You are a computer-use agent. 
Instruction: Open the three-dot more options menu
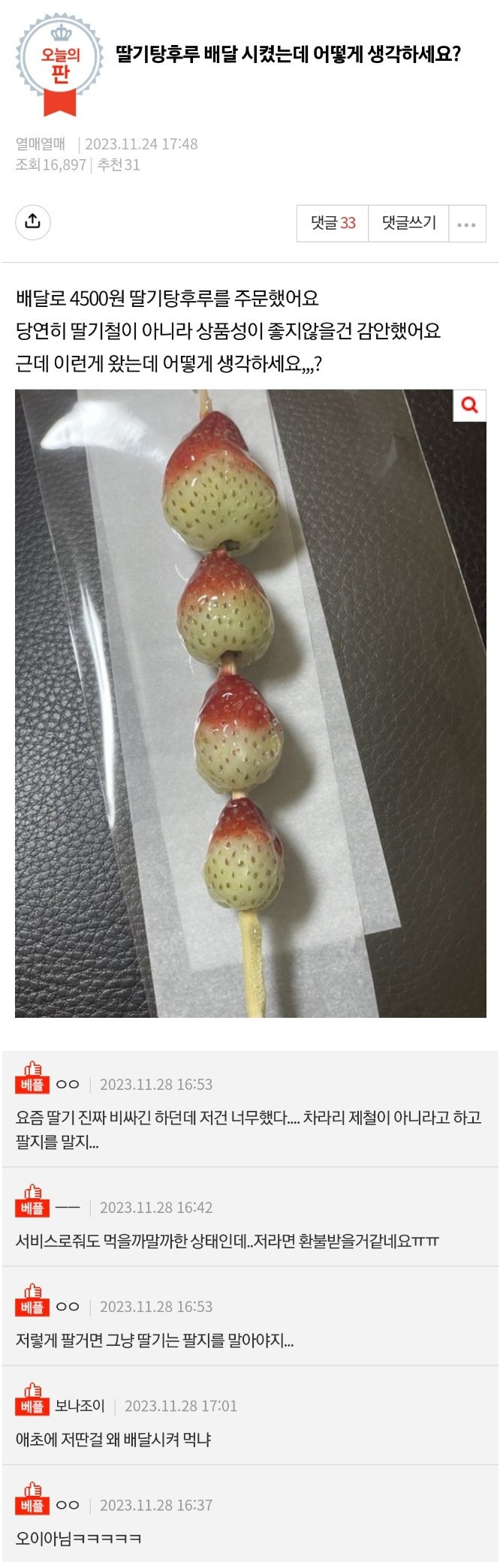pyautogui.click(x=466, y=224)
